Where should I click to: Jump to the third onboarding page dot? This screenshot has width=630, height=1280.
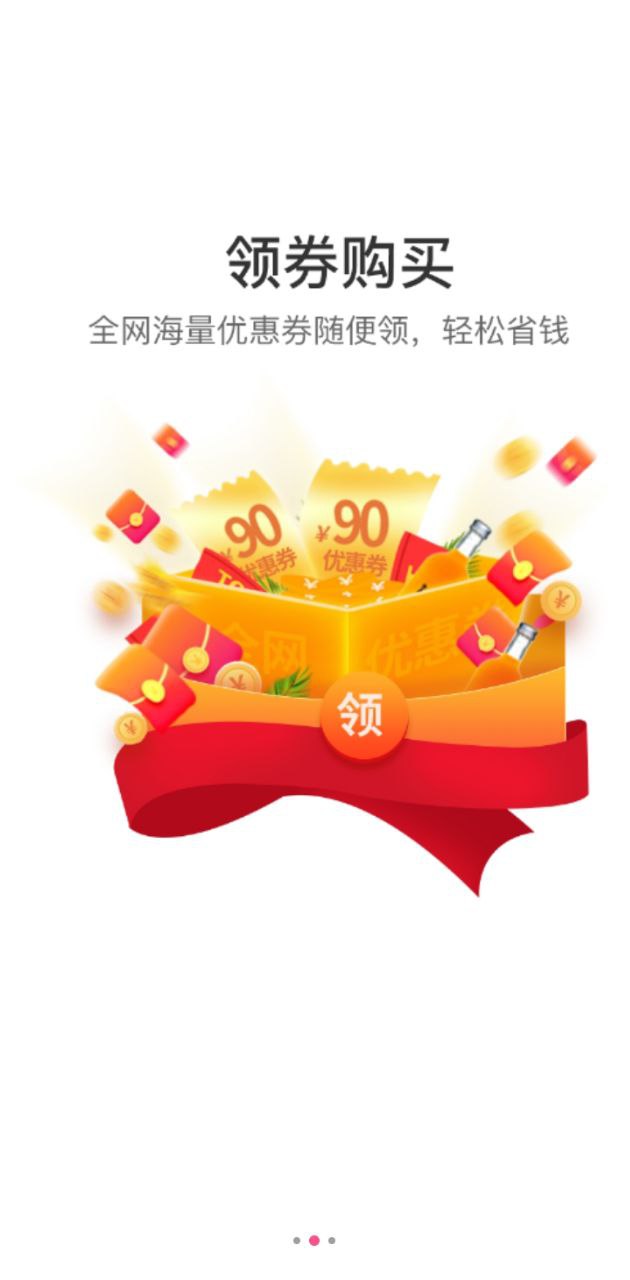point(332,1240)
